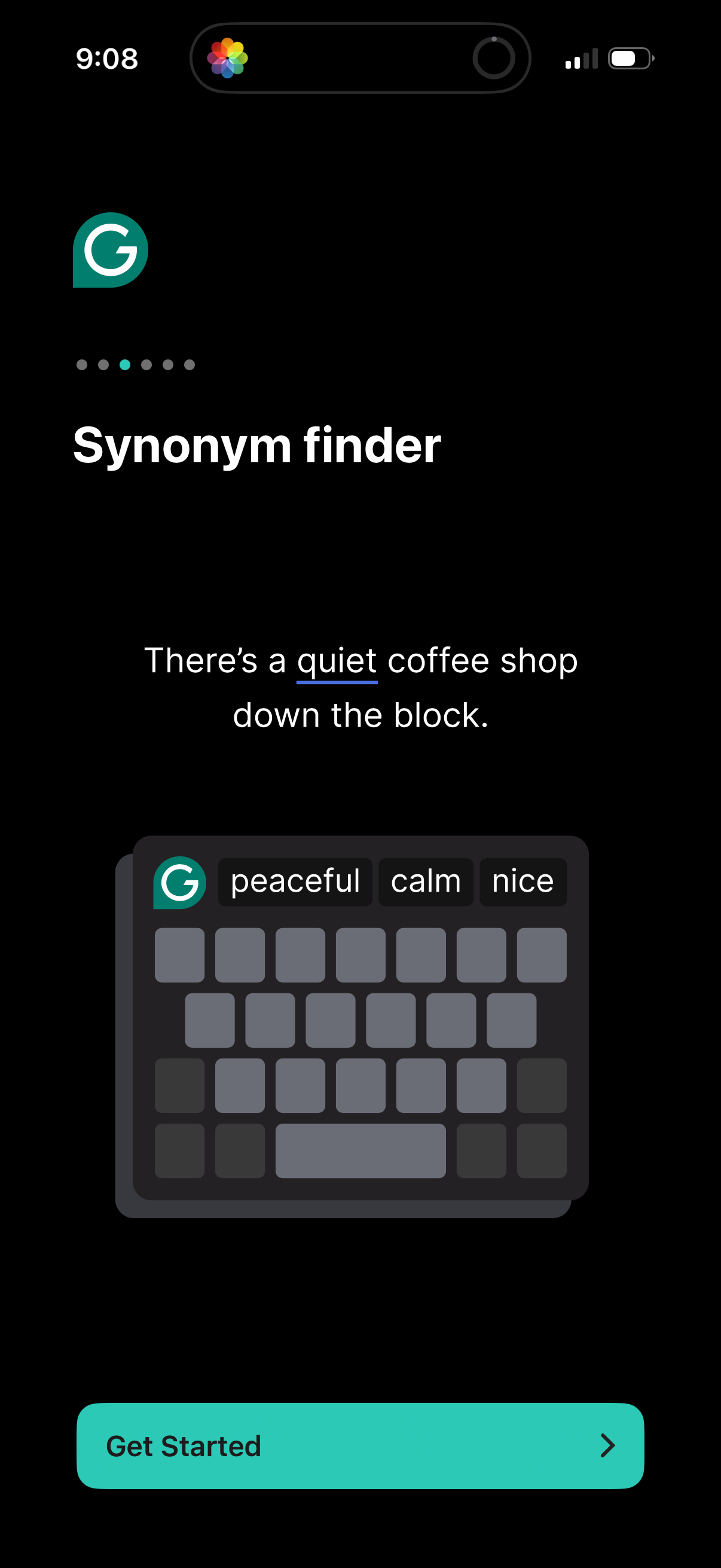
Task: Tap the cellular signal indicator
Action: click(x=581, y=58)
